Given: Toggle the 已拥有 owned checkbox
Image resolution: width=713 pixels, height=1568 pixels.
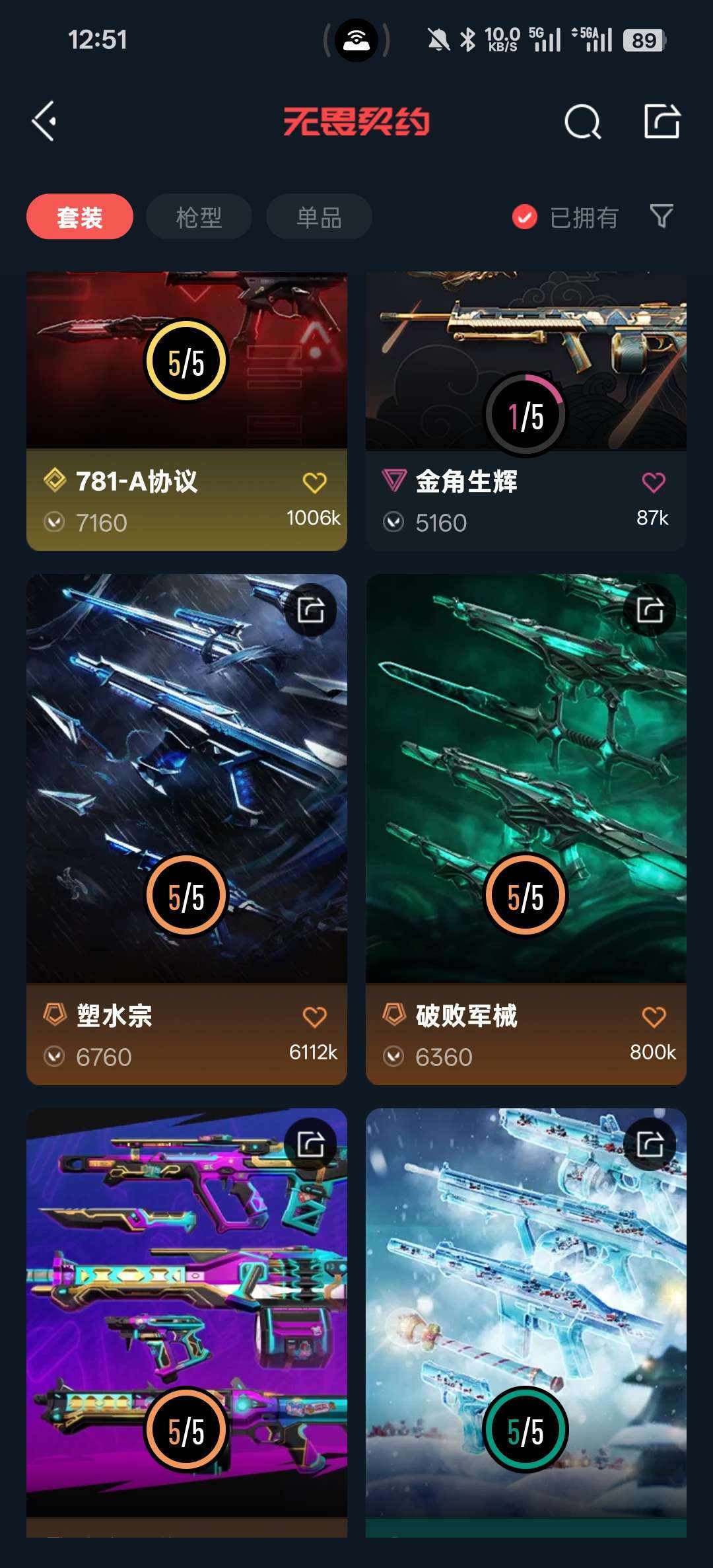Looking at the screenshot, I should click(525, 217).
